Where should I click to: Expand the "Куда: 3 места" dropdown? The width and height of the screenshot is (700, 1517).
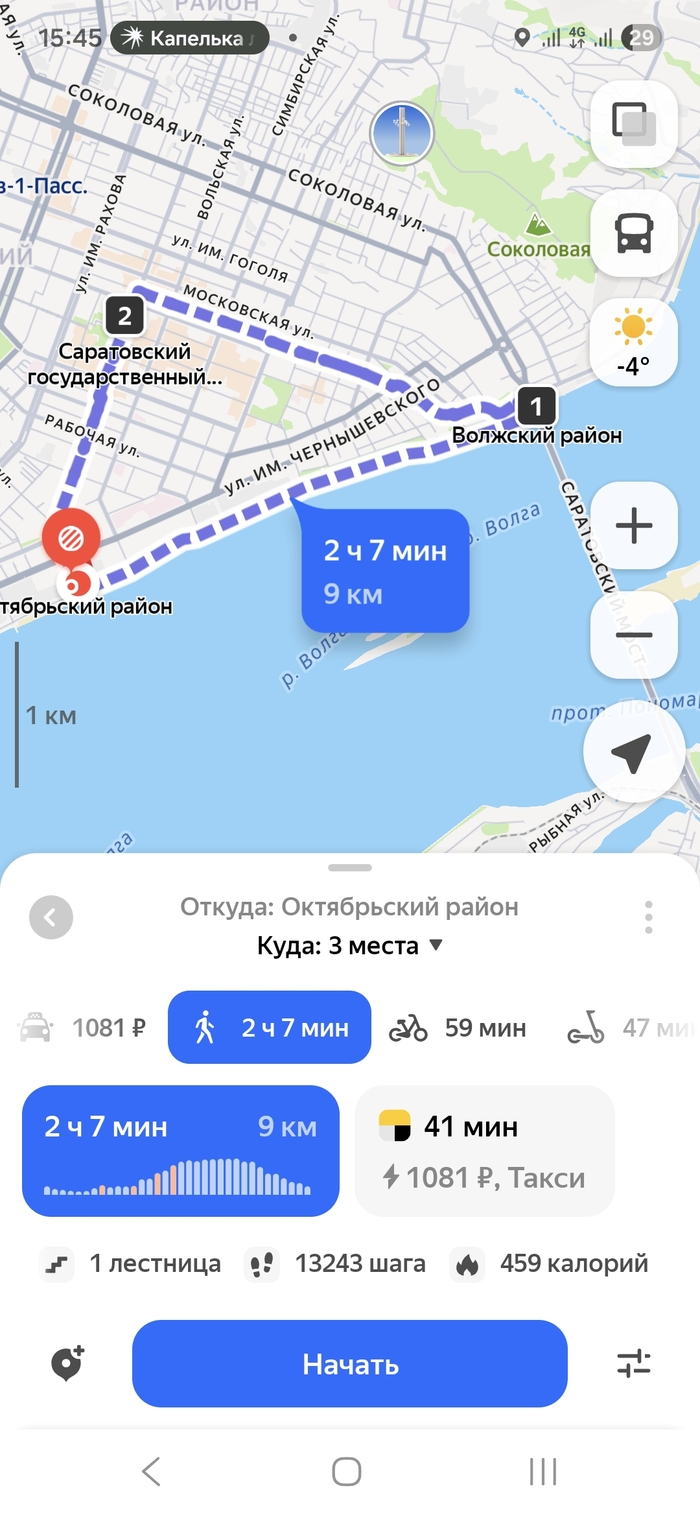tap(349, 945)
